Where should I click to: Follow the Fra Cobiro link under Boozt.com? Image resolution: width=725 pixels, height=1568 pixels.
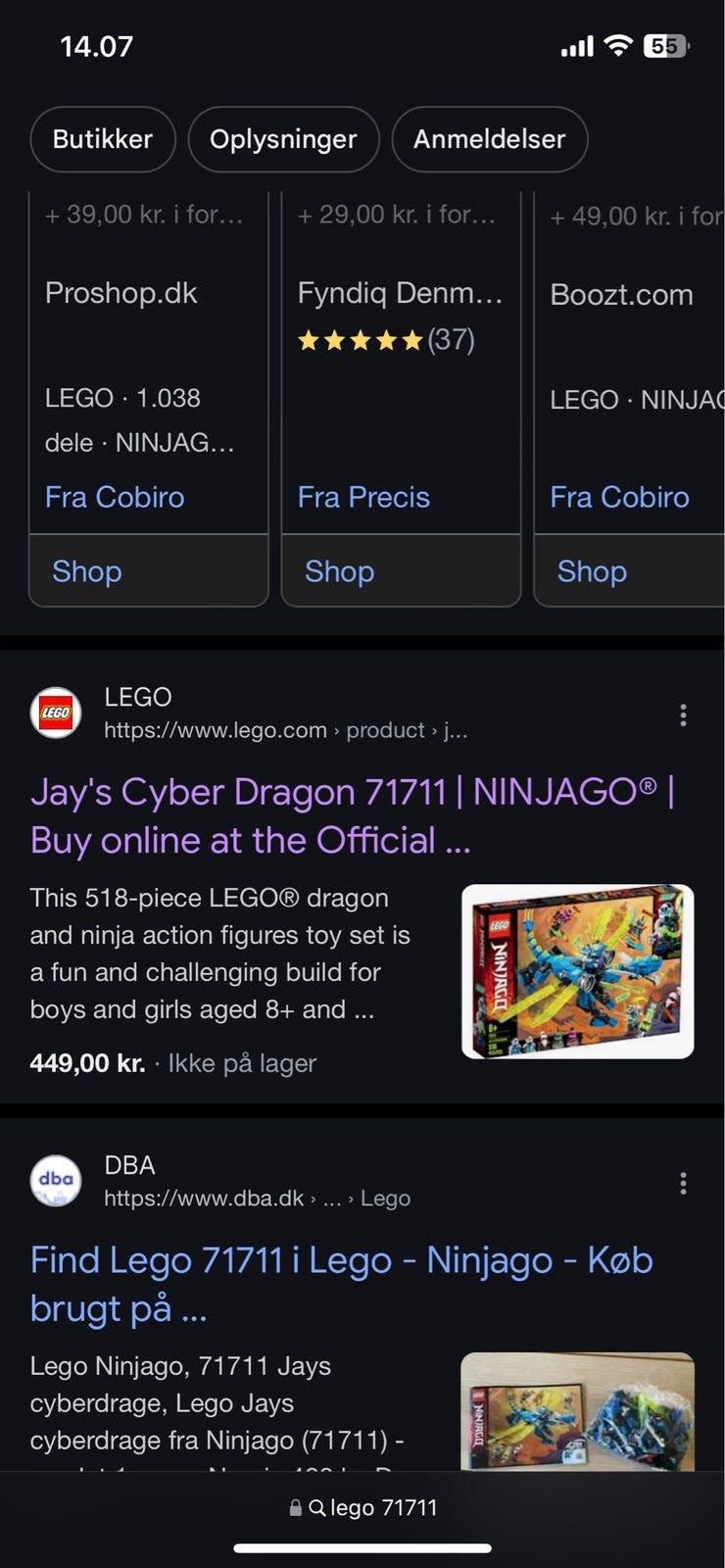619,497
